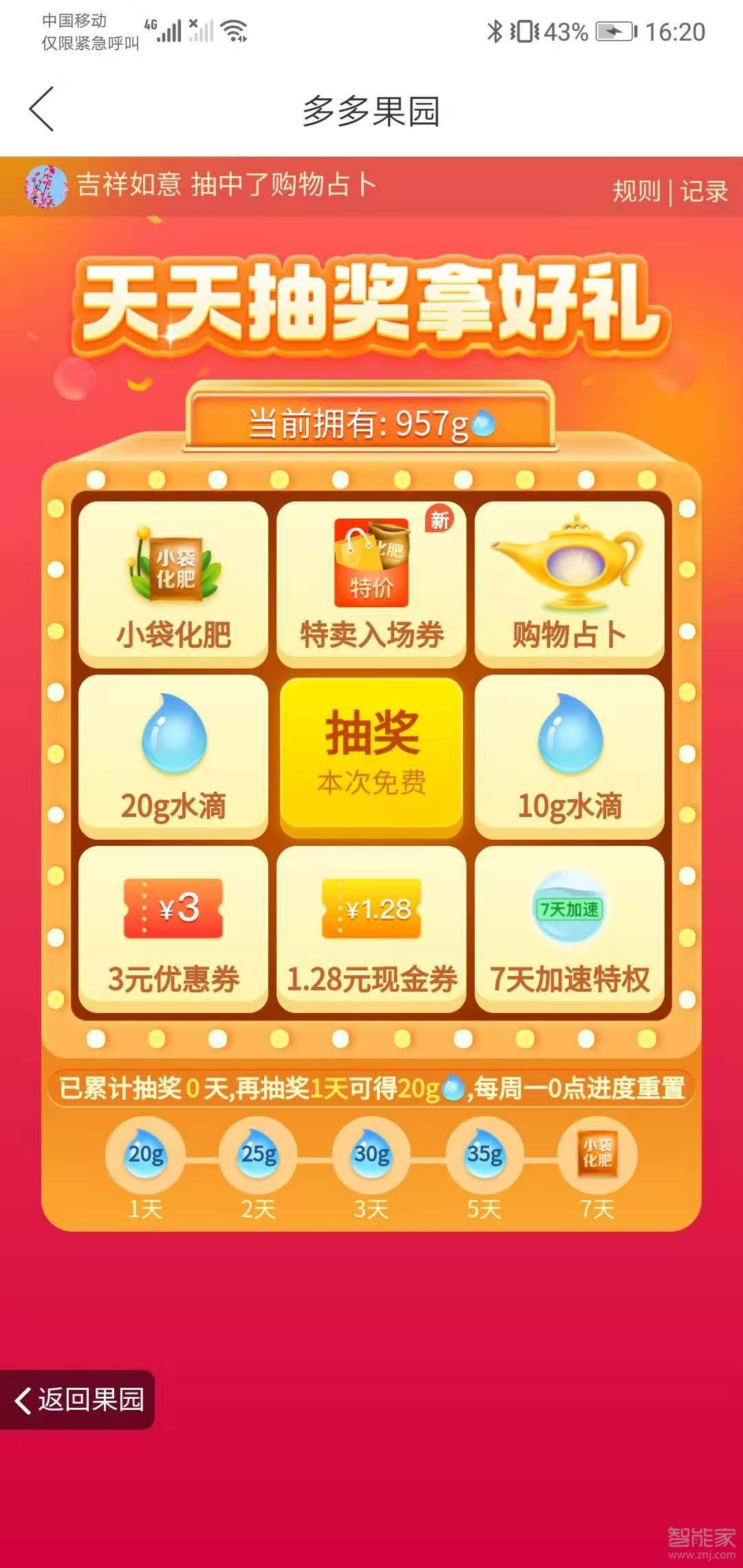Select the 20g水滴 water drop prize
This screenshot has height=1568, width=743.
tap(171, 753)
